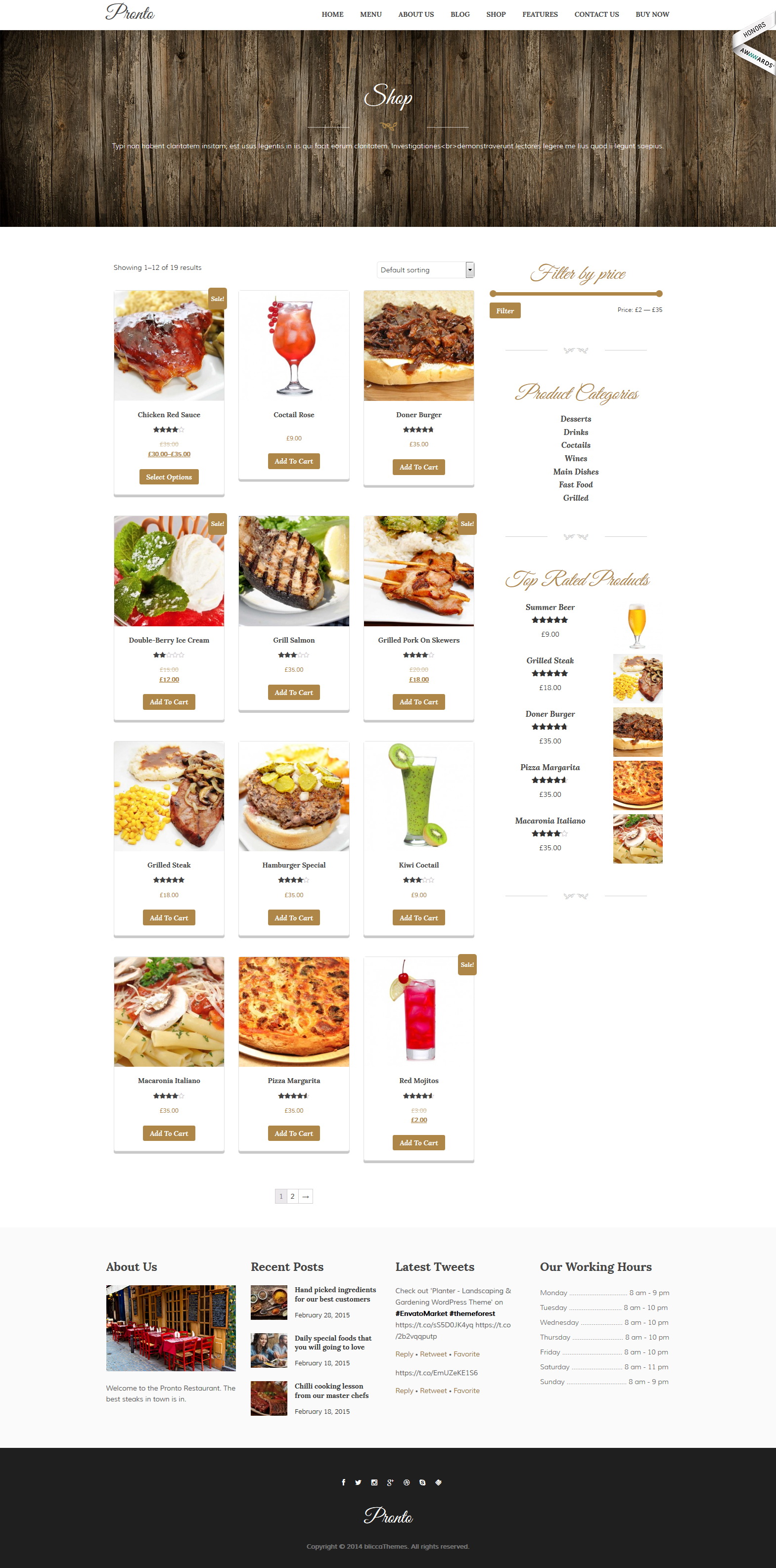Open the Desserts product category
Viewport: 776px width, 1568px height.
576,419
